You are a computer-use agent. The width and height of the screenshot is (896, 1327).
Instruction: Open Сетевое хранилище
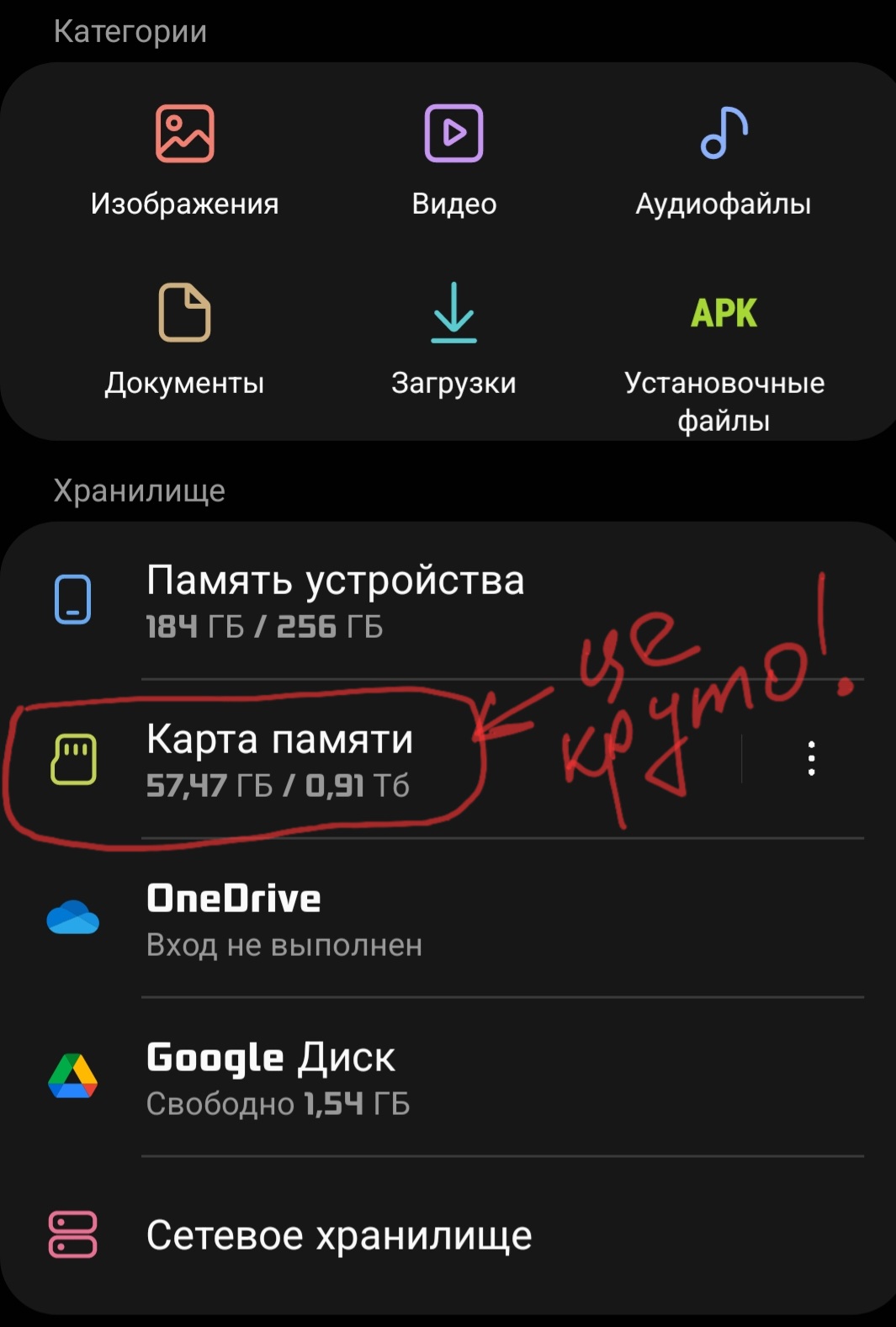[x=339, y=1235]
